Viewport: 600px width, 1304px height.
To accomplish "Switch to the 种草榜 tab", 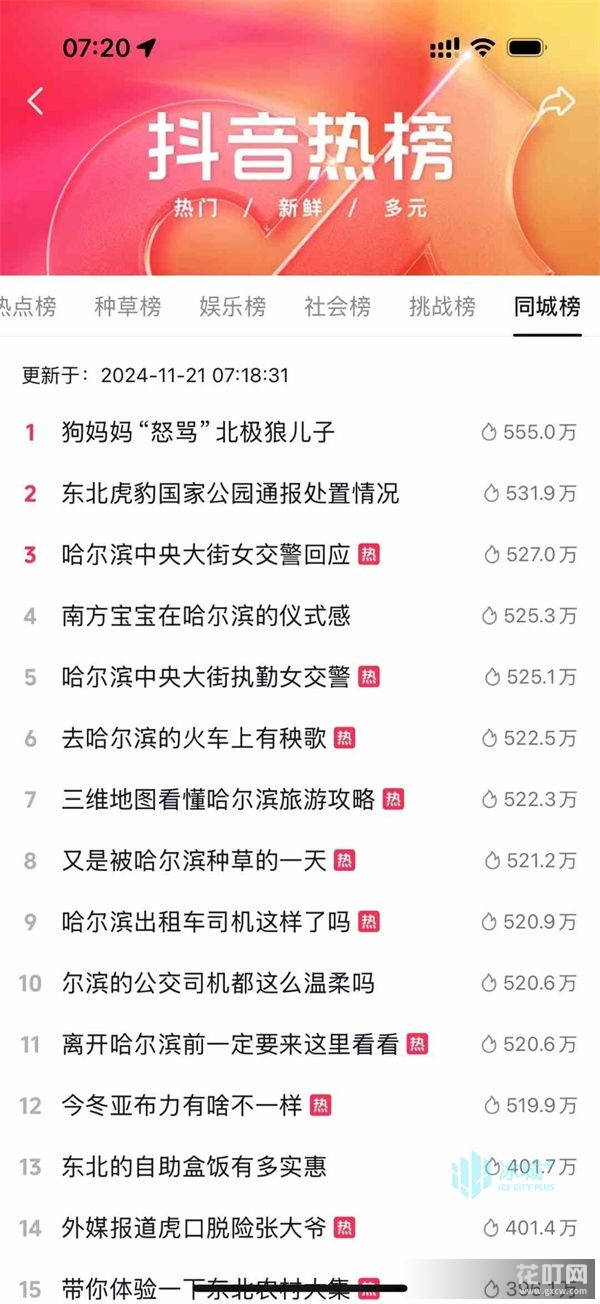I will [127, 307].
